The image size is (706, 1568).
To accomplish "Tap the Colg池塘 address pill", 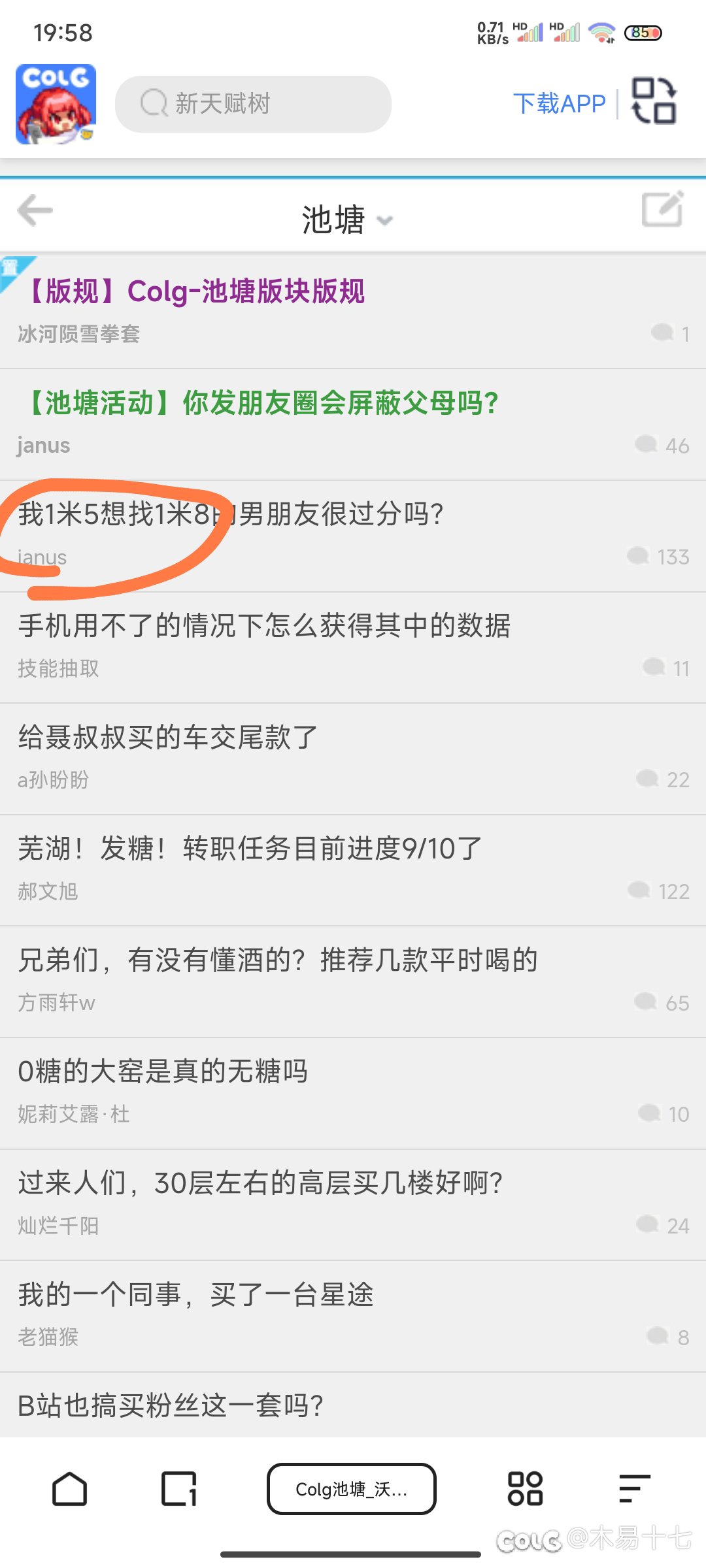I will 352,1489.
